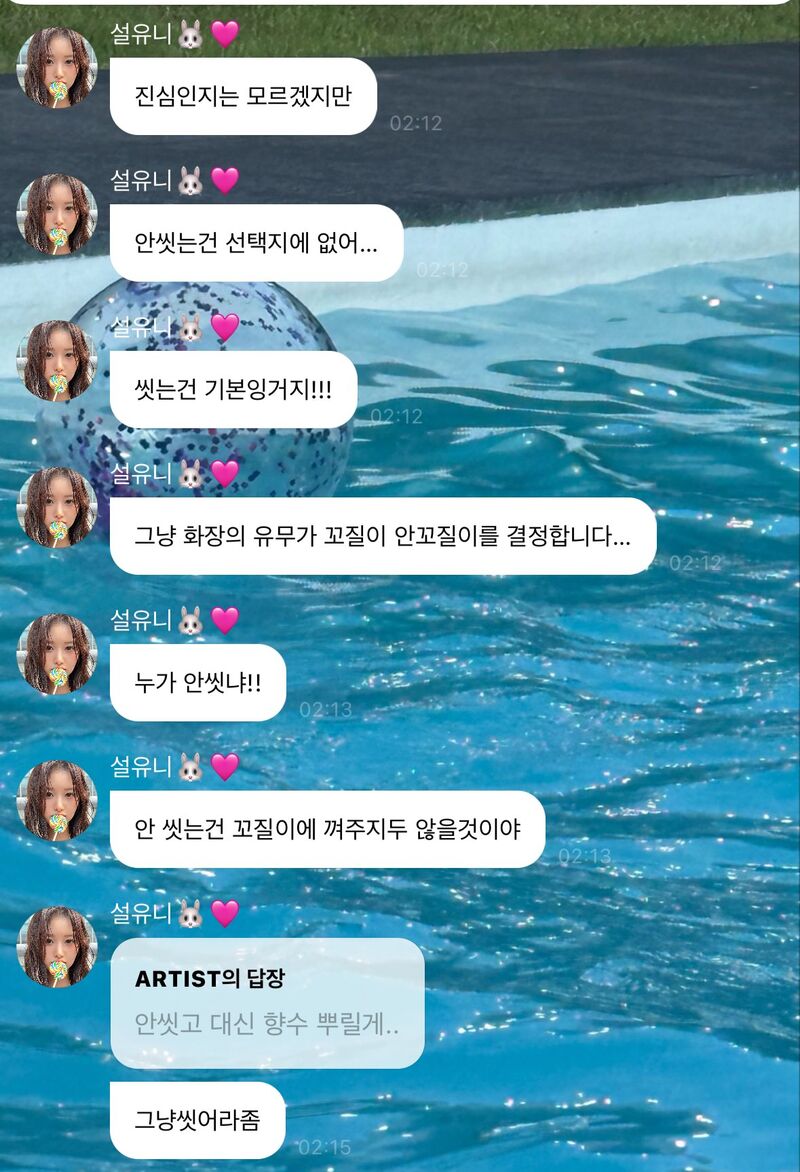
Task: Tap the avatar next to '누가 안씻냐!!' message
Action: (57, 654)
